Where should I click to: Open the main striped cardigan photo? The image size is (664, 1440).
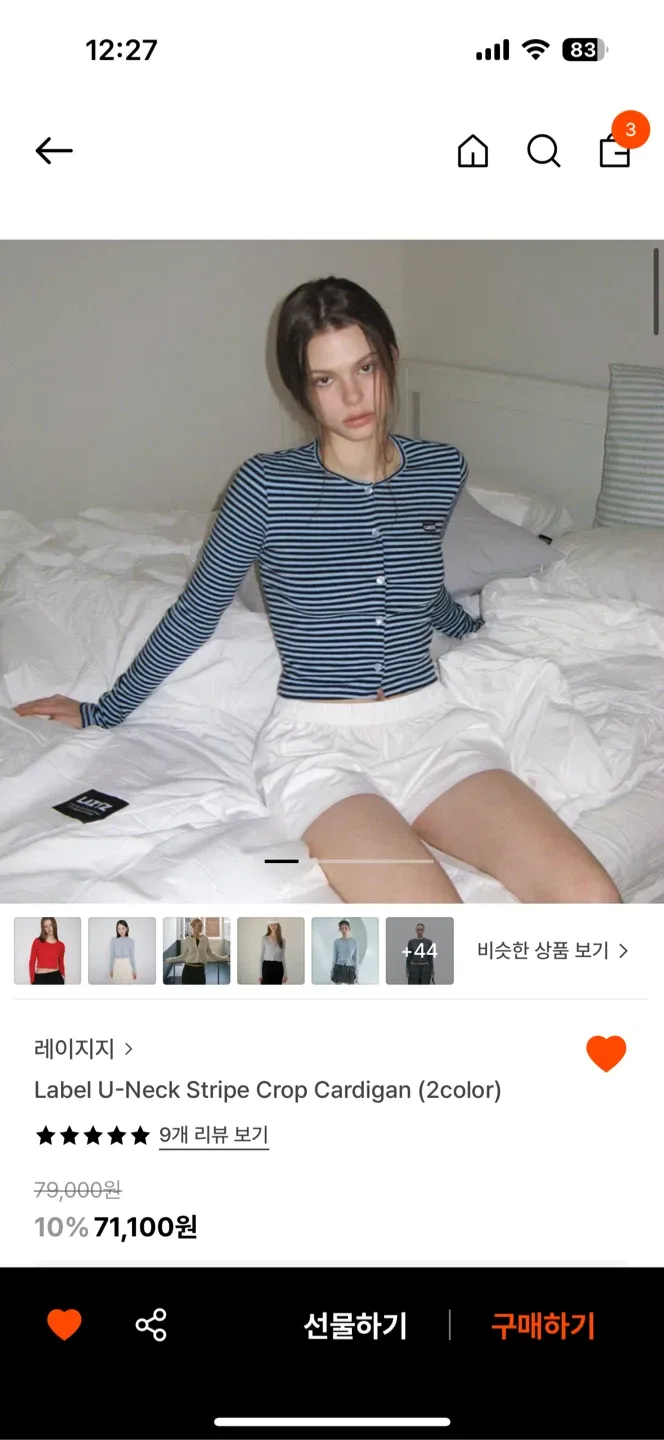click(x=332, y=570)
